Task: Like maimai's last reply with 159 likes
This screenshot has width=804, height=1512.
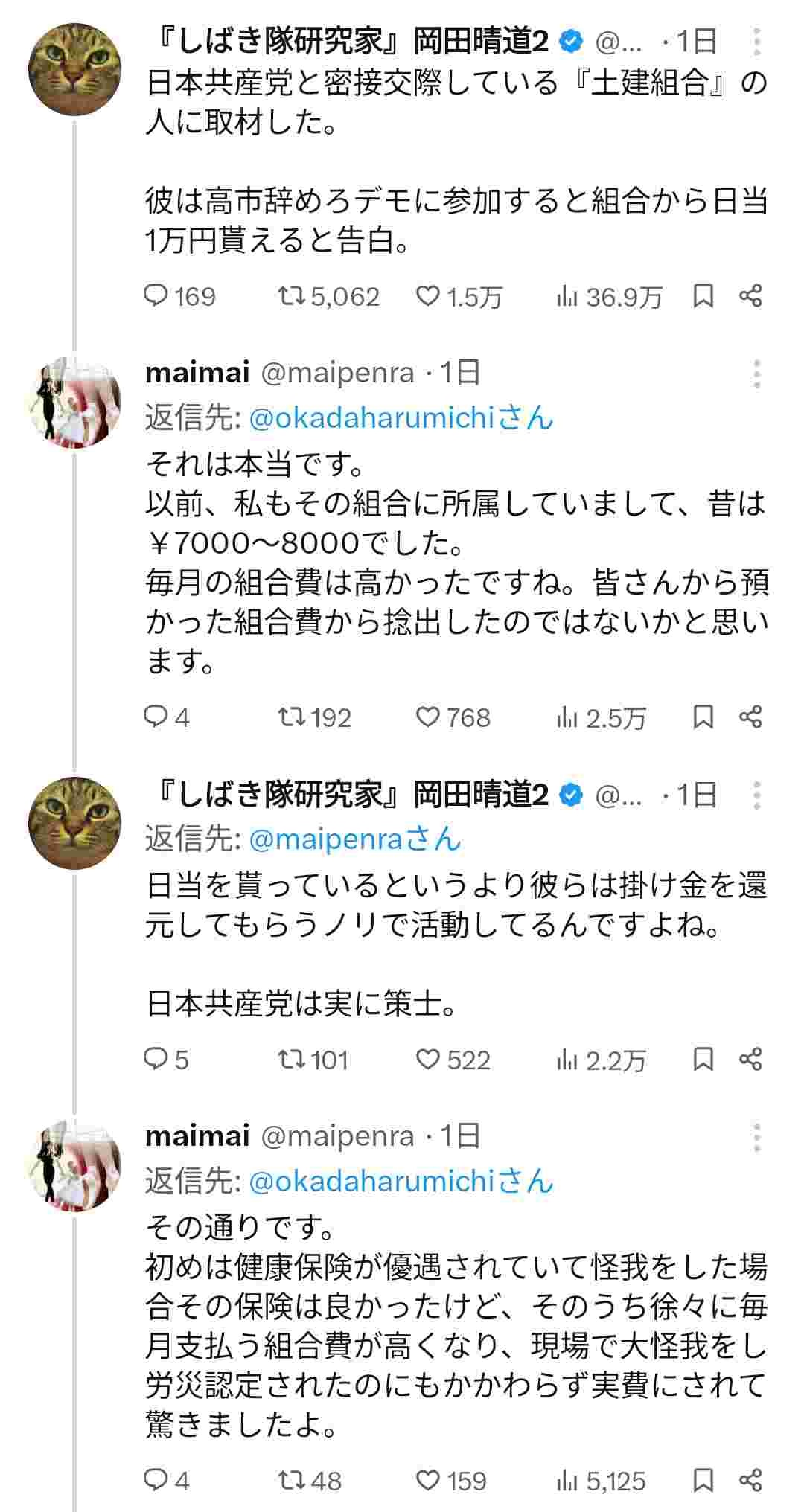Action: pyautogui.click(x=428, y=1480)
